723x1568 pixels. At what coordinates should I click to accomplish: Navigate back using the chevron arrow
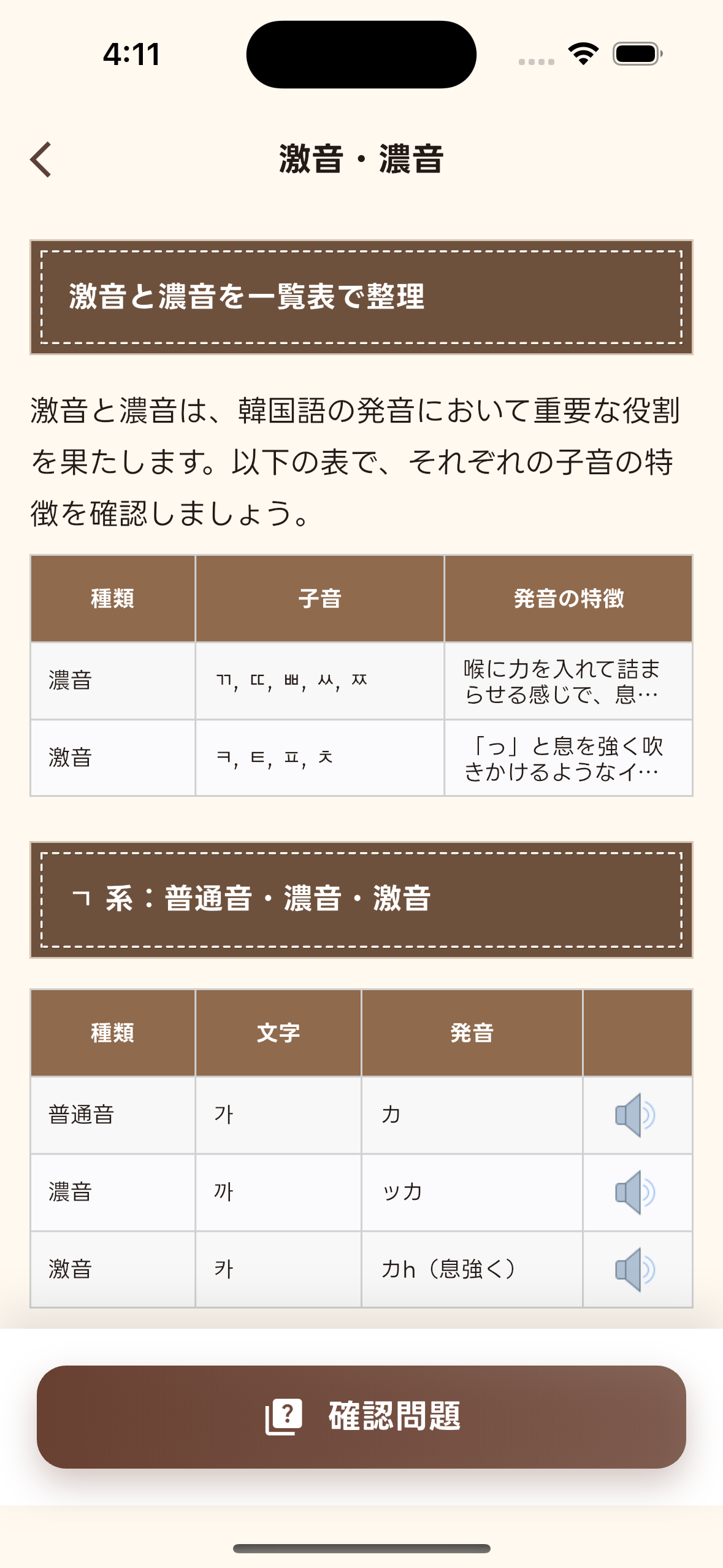[x=40, y=159]
